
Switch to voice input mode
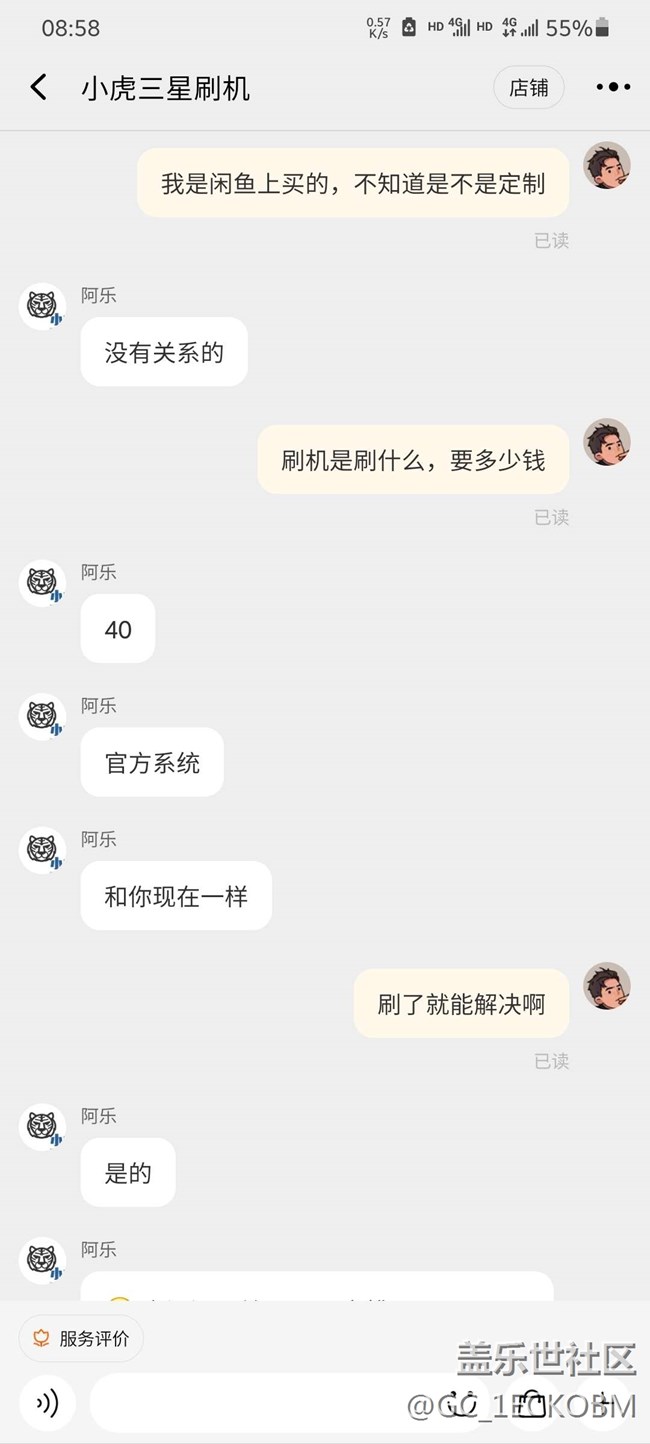coord(46,1403)
